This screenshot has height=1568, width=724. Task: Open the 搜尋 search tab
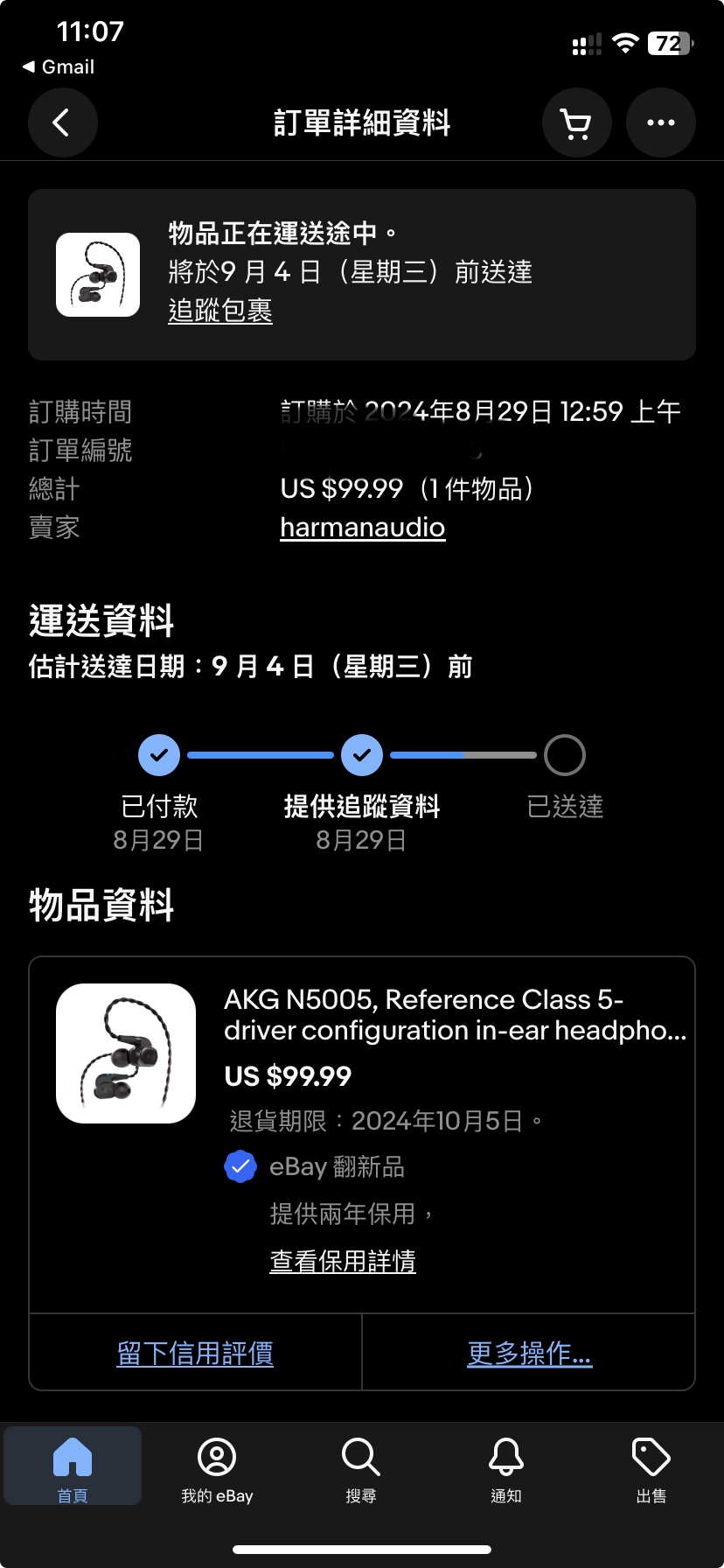click(x=361, y=1466)
